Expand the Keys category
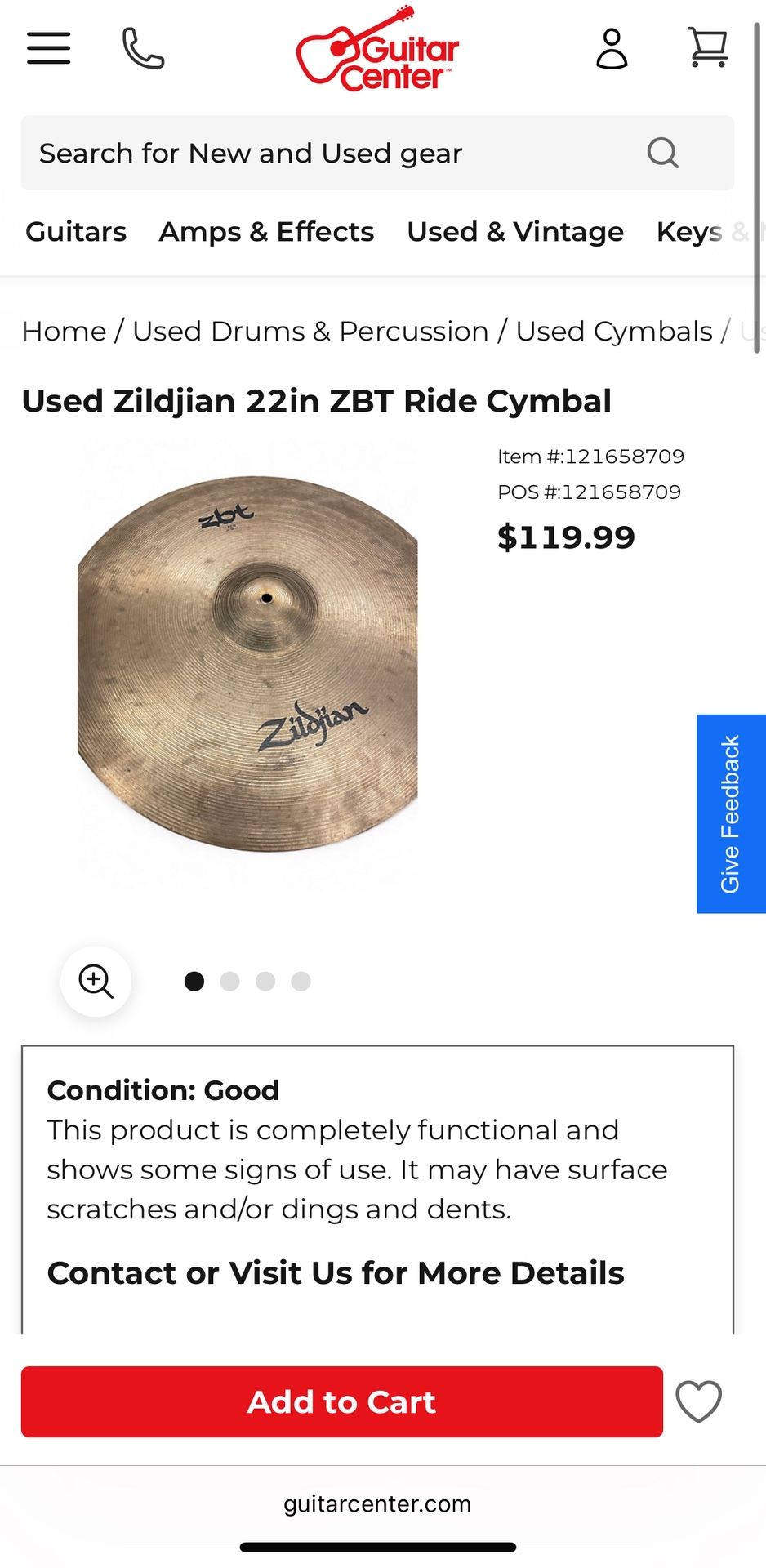 pos(688,232)
